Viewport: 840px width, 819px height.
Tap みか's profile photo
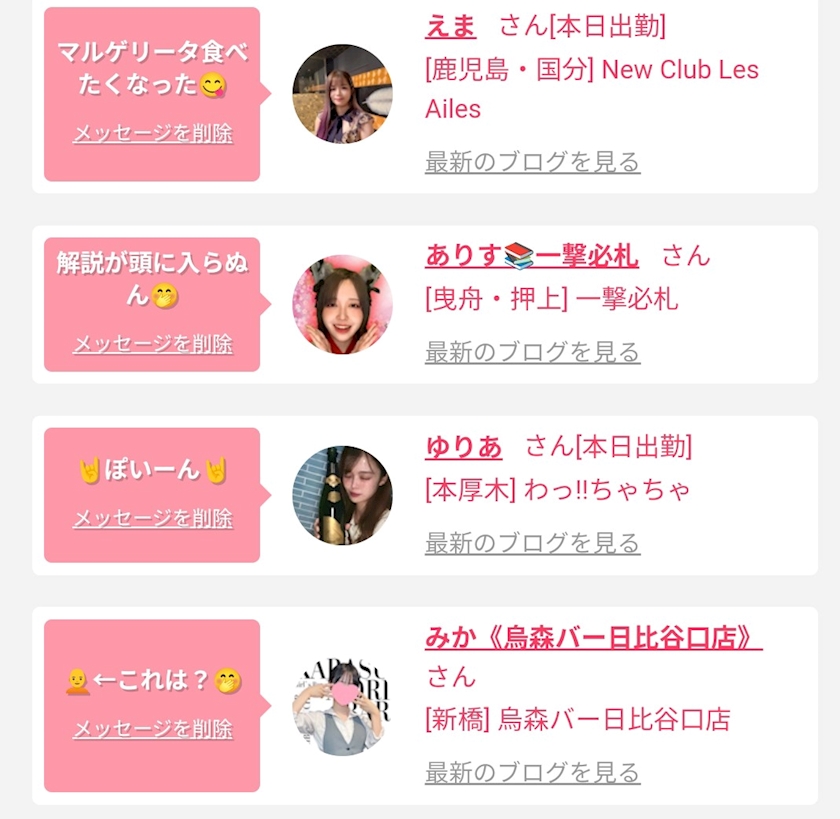pos(342,707)
